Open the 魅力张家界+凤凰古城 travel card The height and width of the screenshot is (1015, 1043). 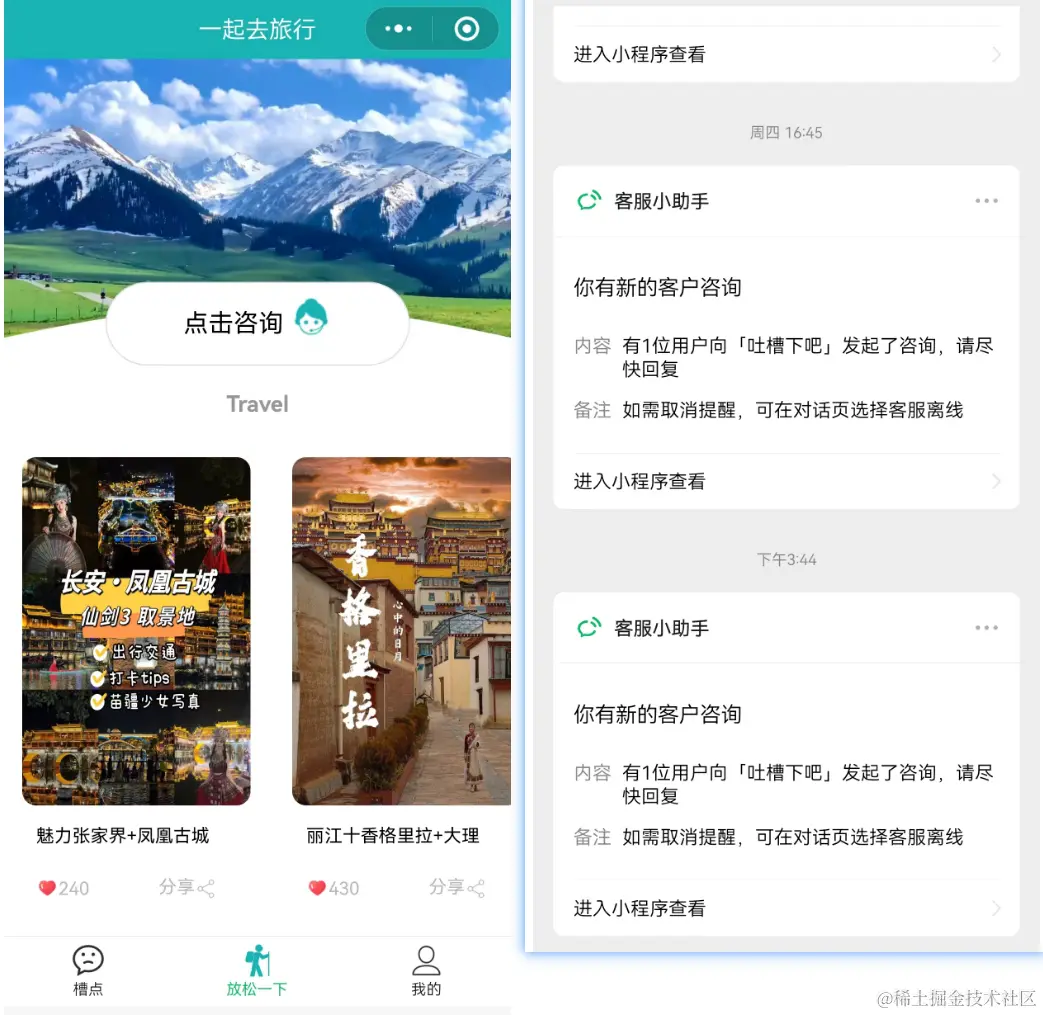(136, 631)
